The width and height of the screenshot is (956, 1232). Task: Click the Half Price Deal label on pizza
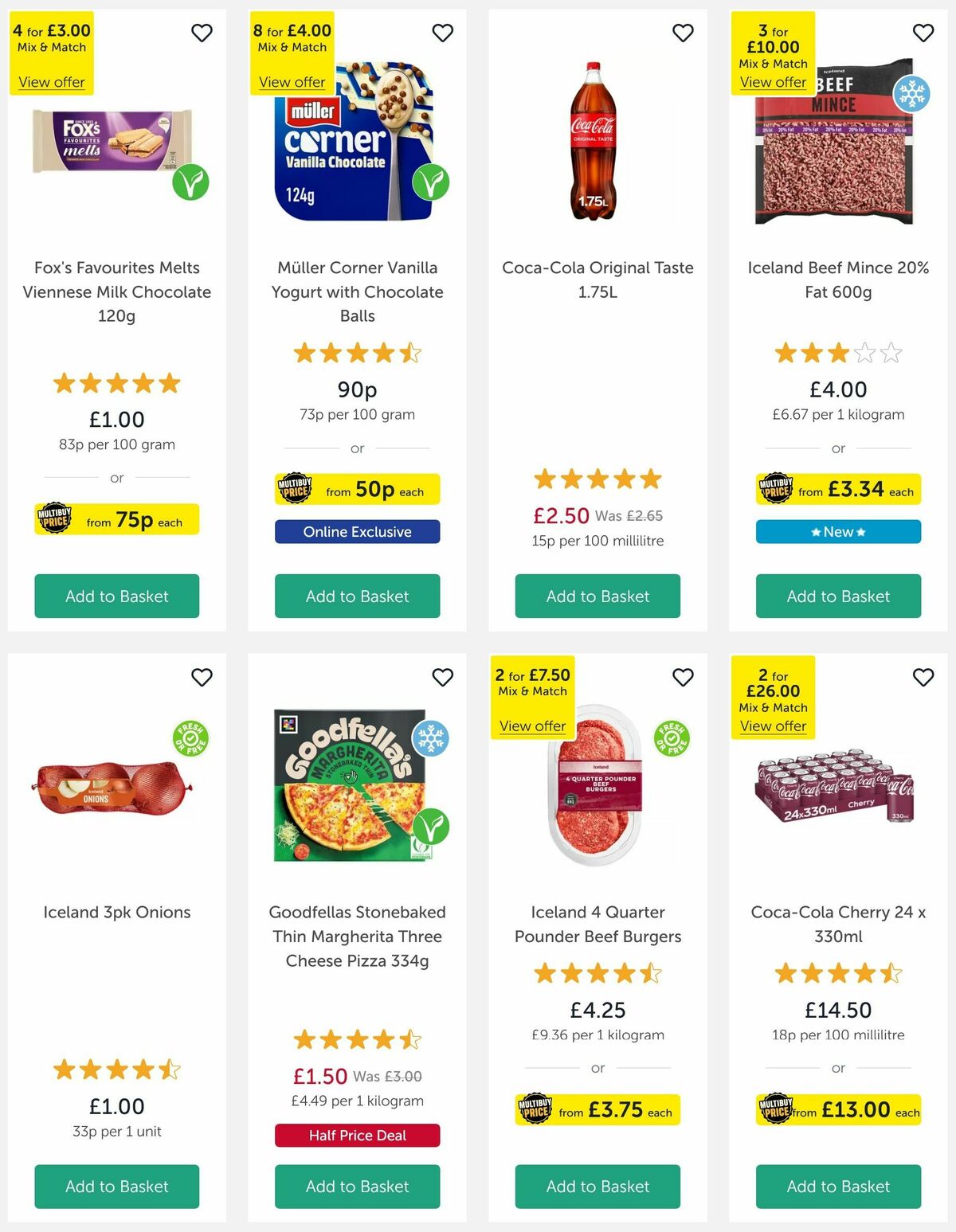[x=357, y=1135]
